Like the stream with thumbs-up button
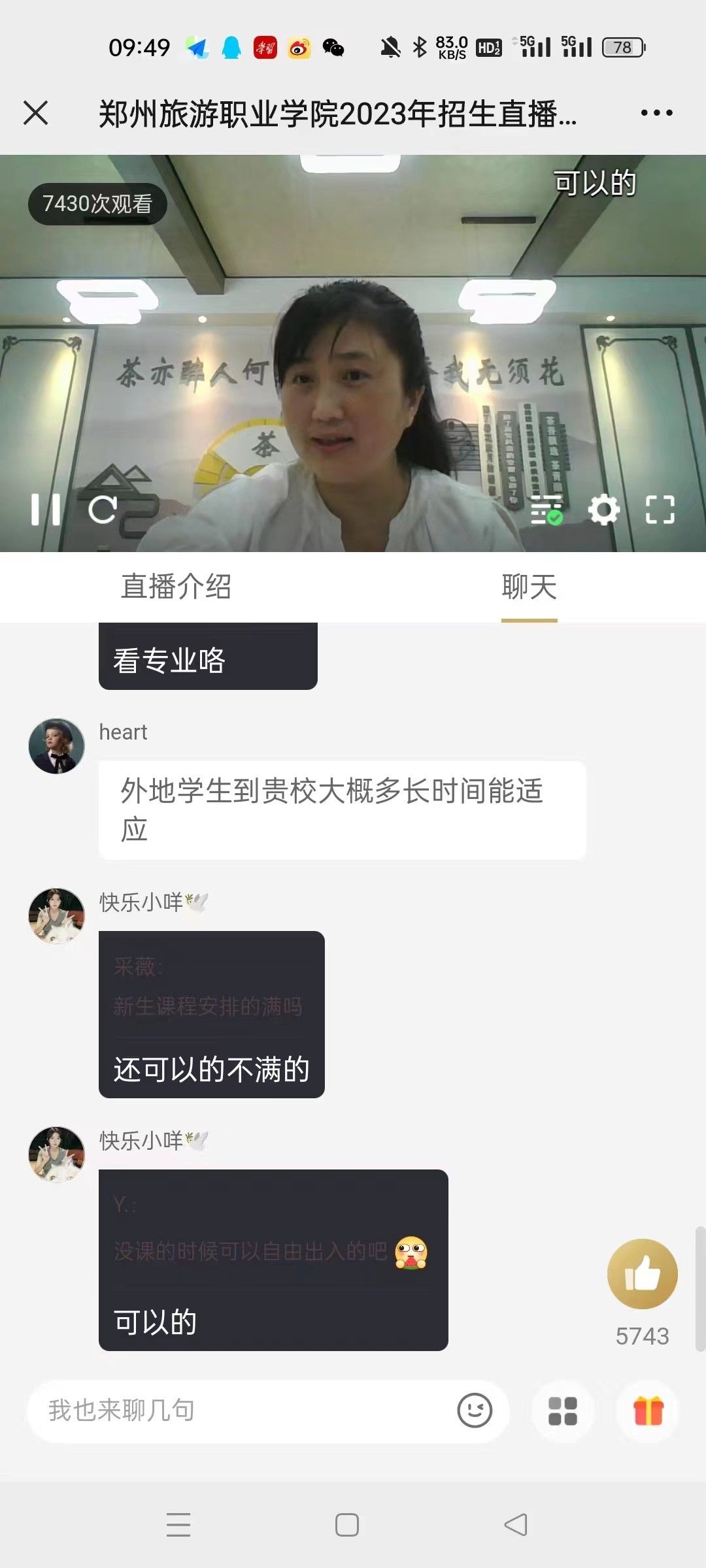 tap(643, 1273)
